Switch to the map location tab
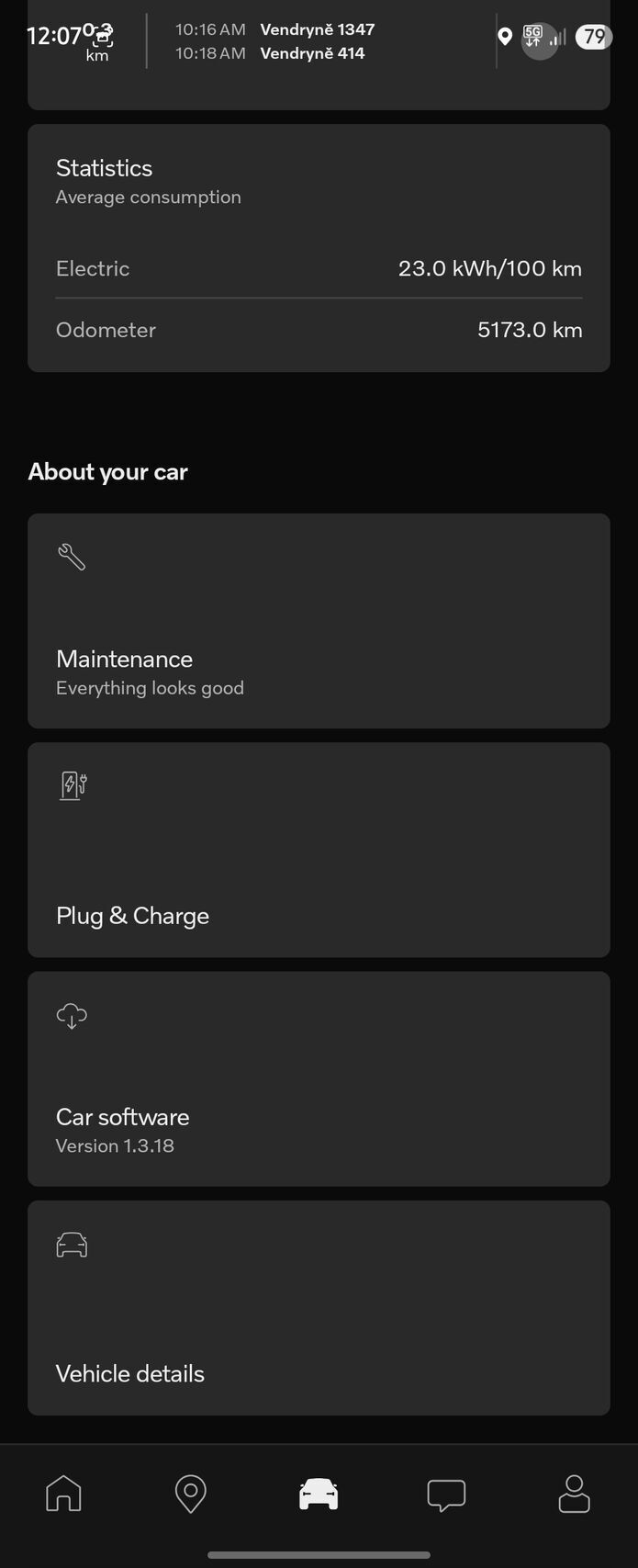The width and height of the screenshot is (638, 1568). pos(191,1494)
